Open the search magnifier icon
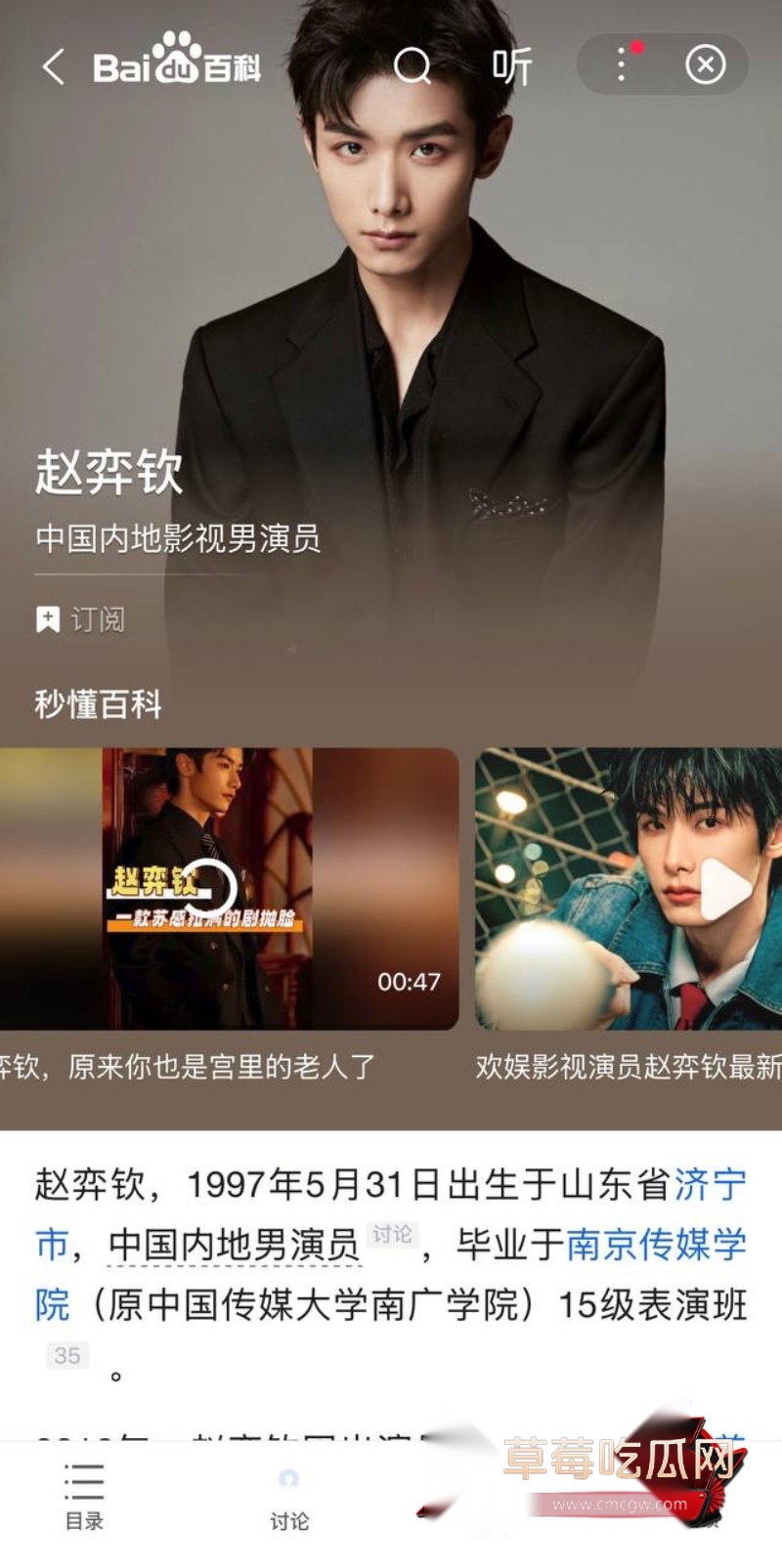The width and height of the screenshot is (782, 1568). click(x=412, y=66)
